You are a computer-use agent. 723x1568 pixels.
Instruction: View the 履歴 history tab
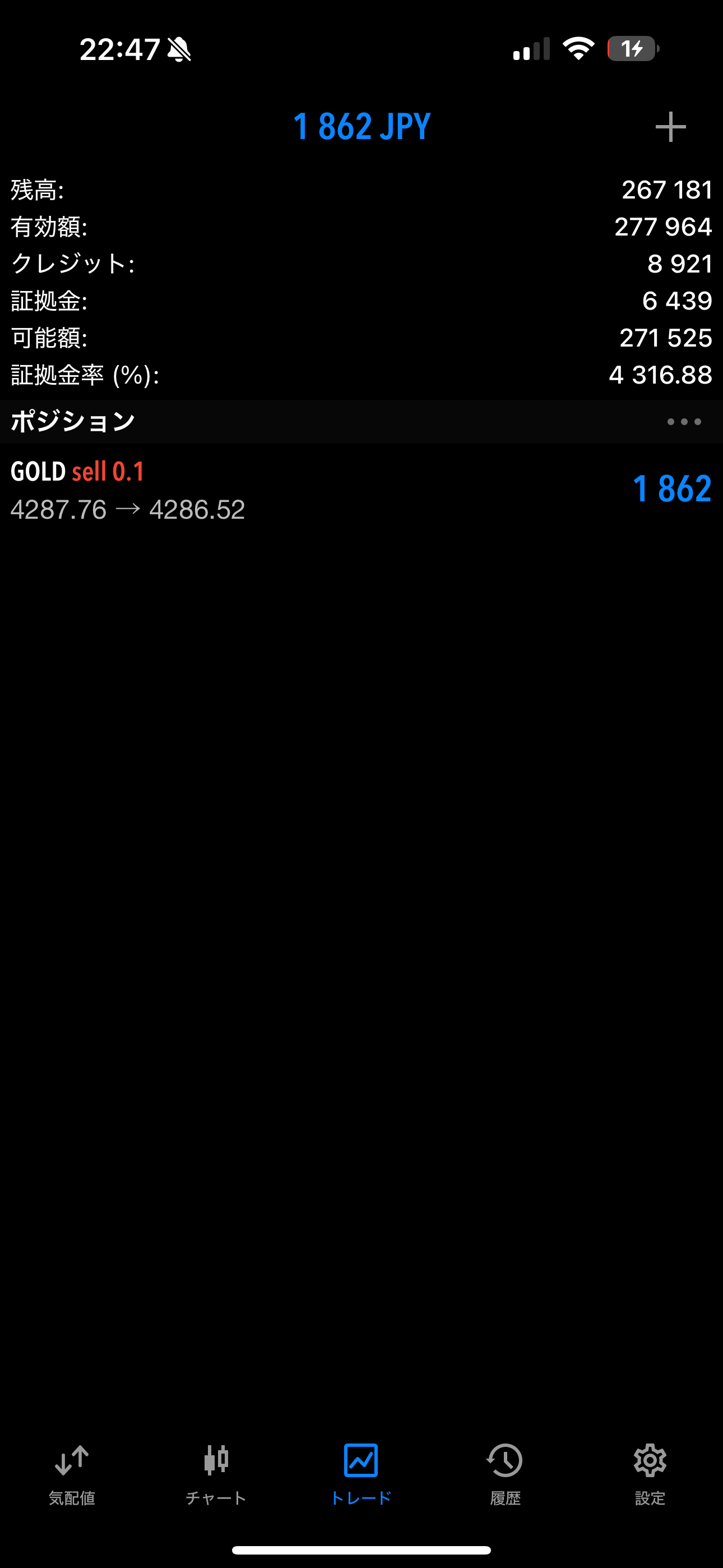pyautogui.click(x=505, y=1474)
